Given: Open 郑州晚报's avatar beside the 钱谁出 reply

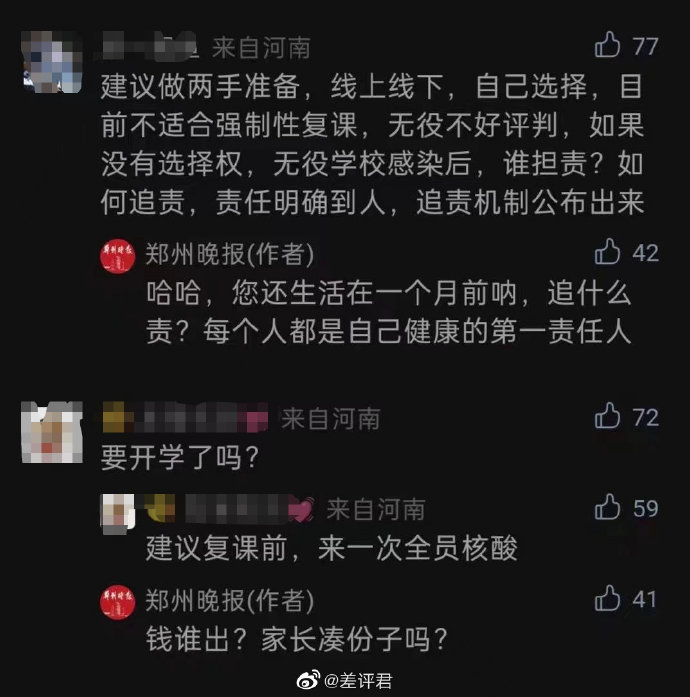Looking at the screenshot, I should point(118,601).
